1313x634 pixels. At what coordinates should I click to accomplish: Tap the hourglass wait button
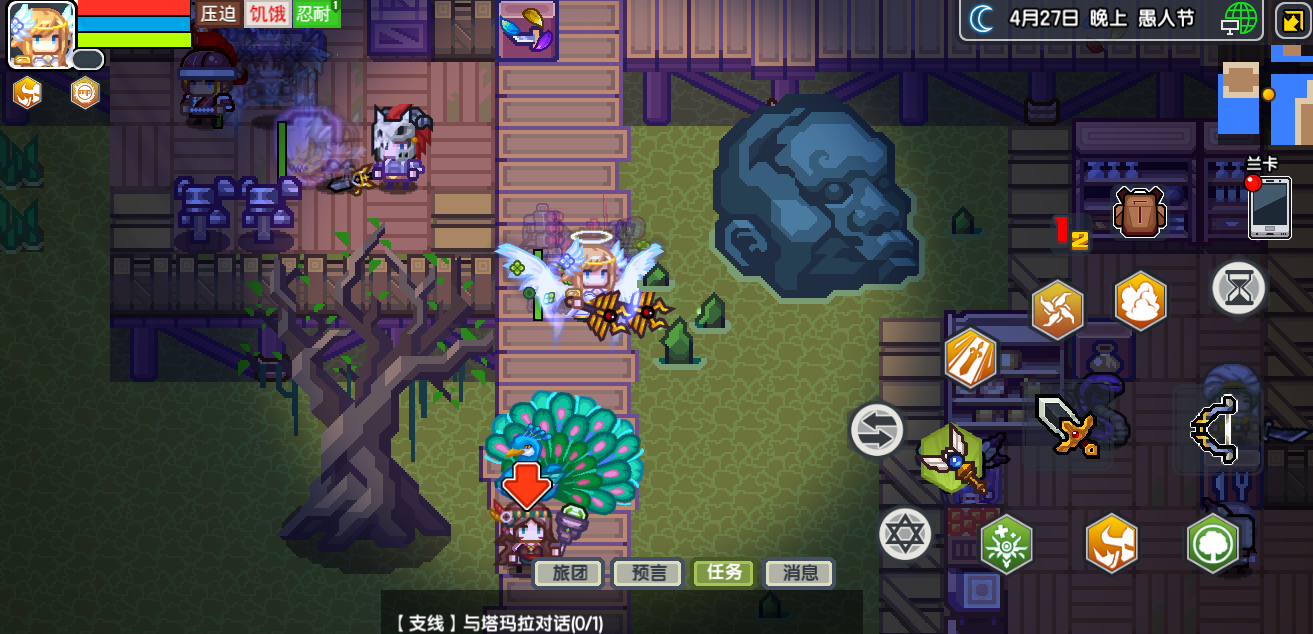(x=1239, y=289)
